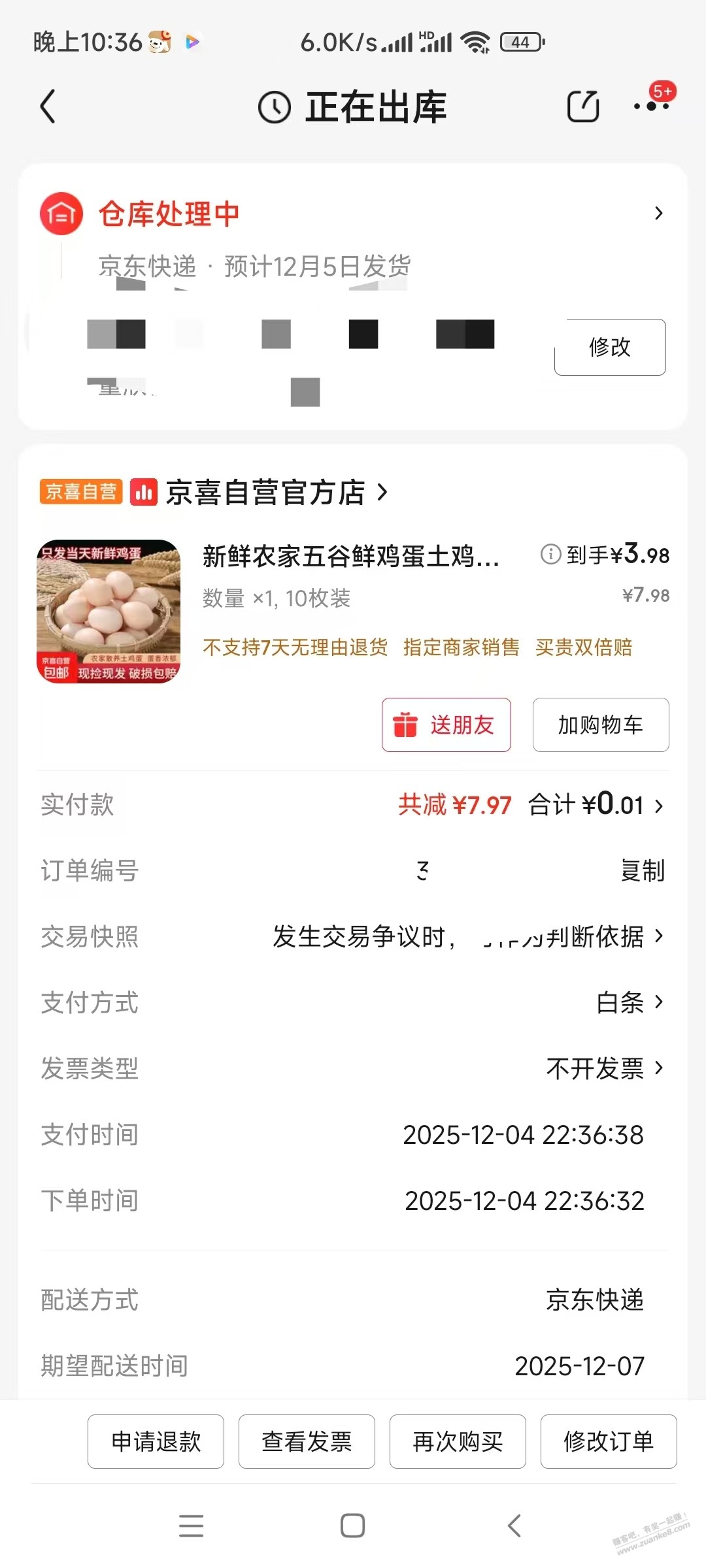Viewport: 706px width, 1568px height.
Task: Copy the order number with 复制
Action: pos(642,871)
